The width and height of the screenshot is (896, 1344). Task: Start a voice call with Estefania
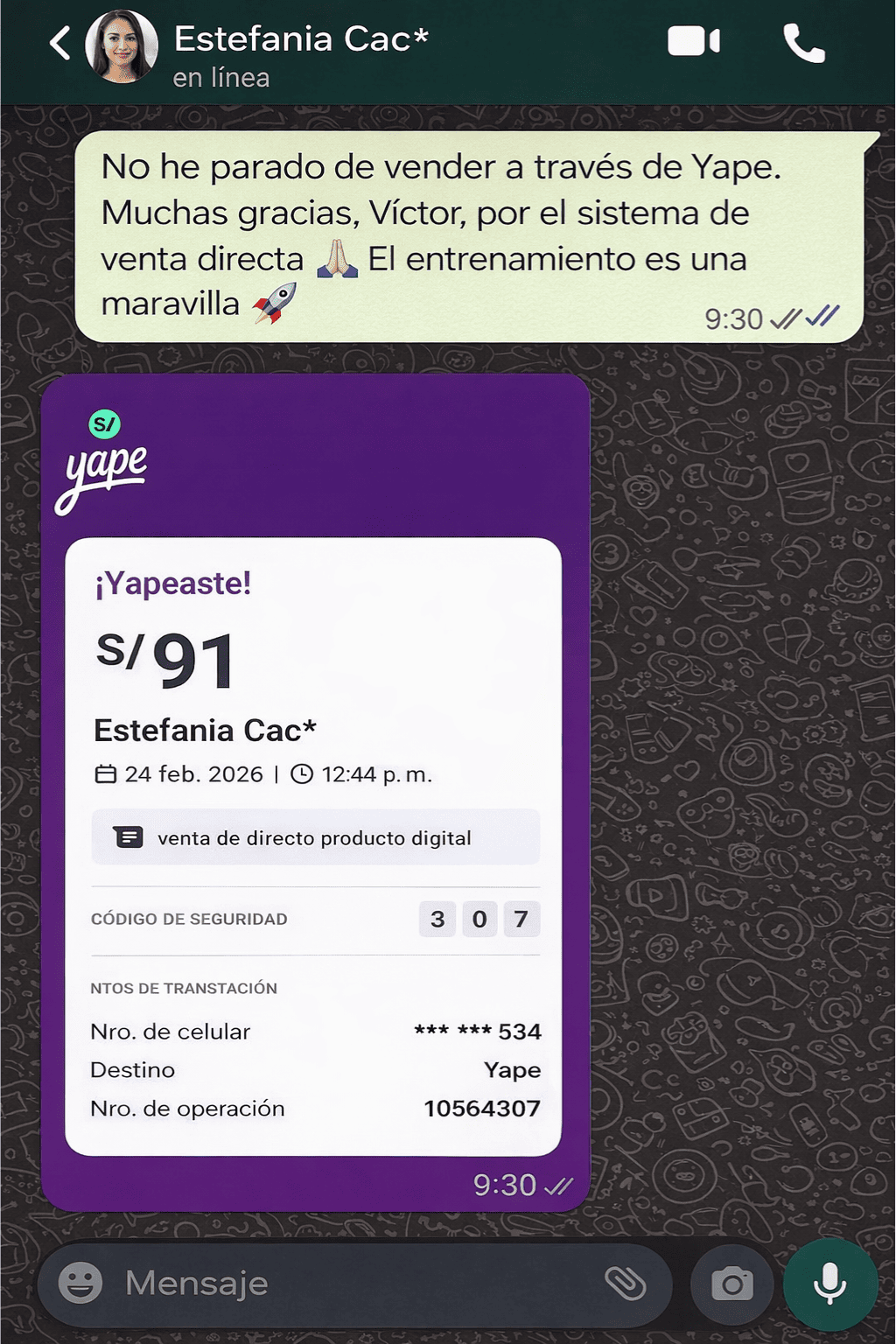click(x=803, y=43)
